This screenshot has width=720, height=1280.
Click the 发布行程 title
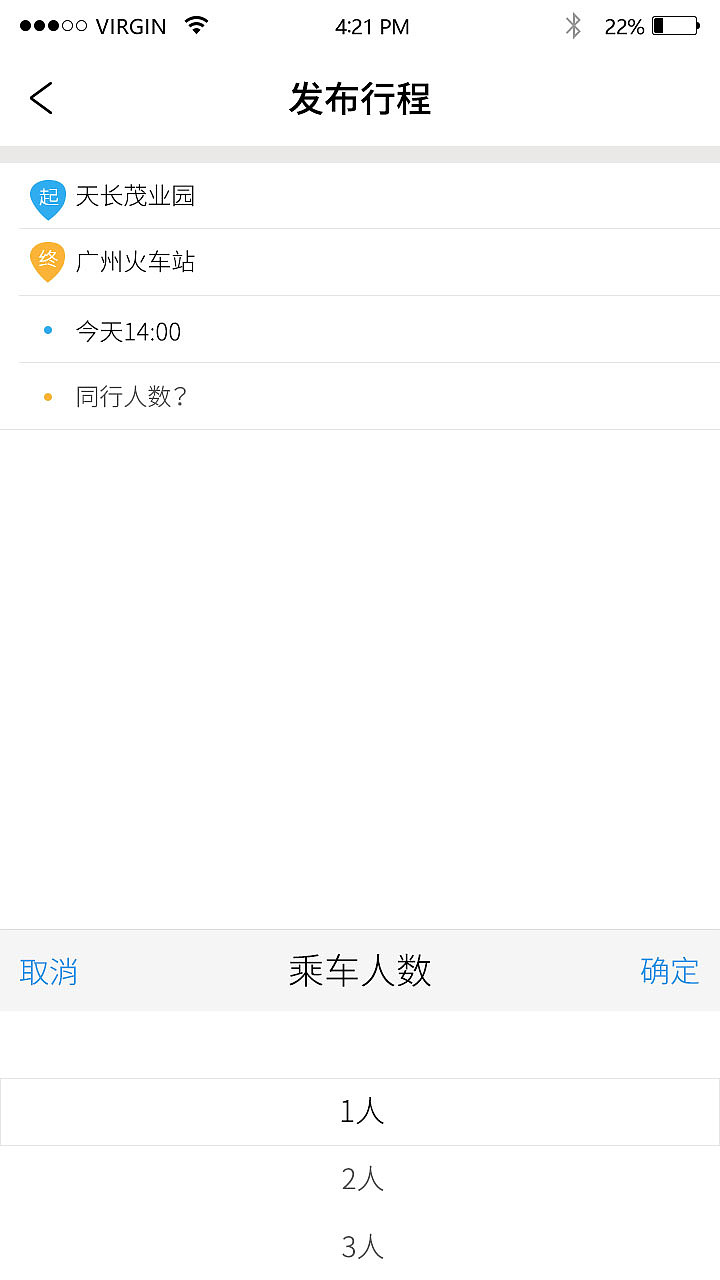[x=360, y=100]
